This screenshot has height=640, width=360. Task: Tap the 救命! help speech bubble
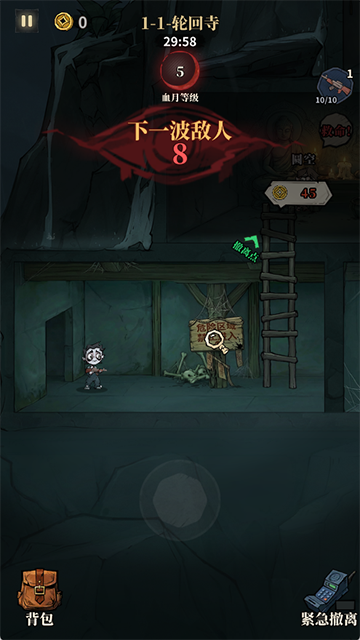click(336, 130)
